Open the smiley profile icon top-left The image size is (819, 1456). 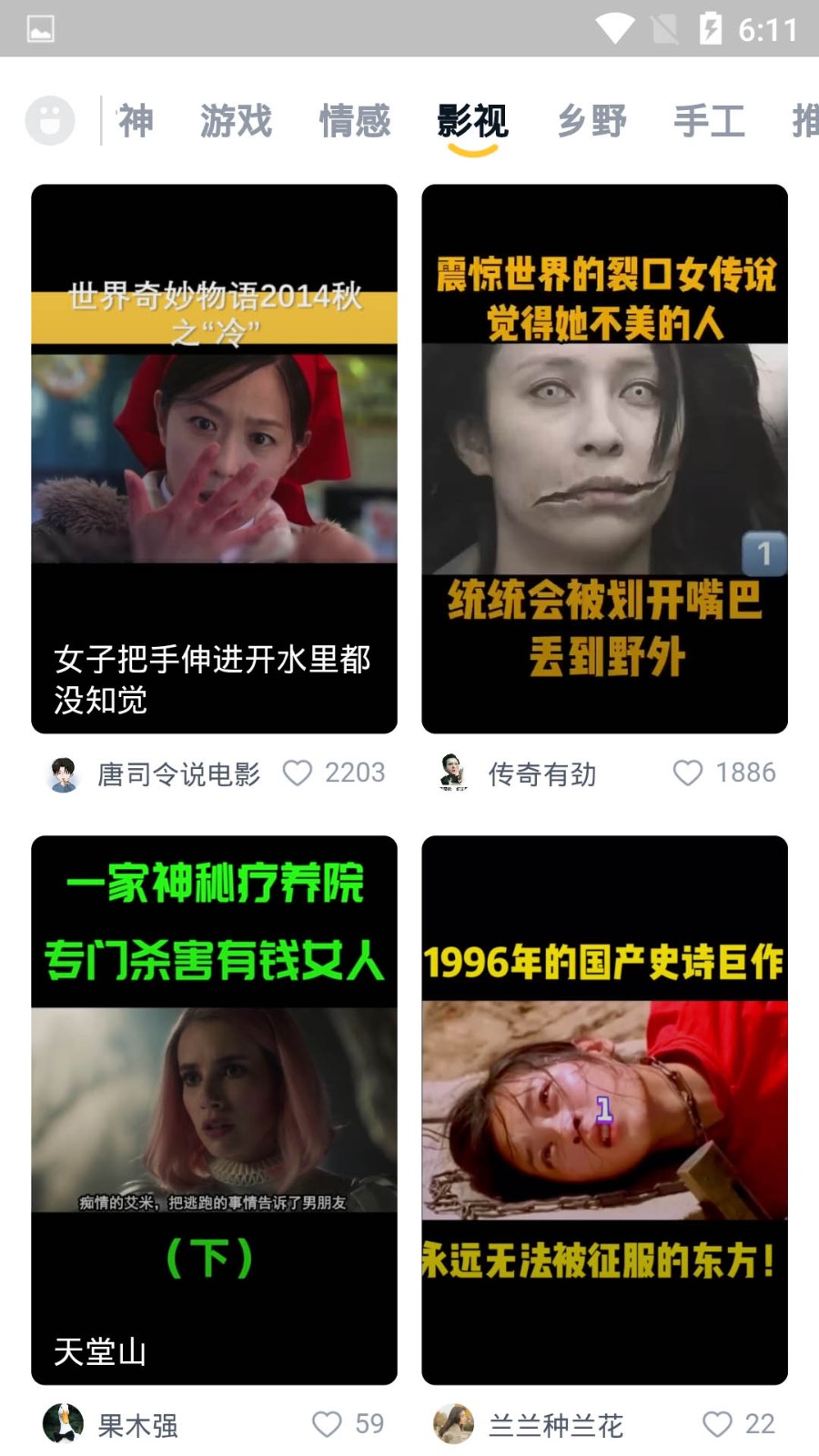click(50, 121)
